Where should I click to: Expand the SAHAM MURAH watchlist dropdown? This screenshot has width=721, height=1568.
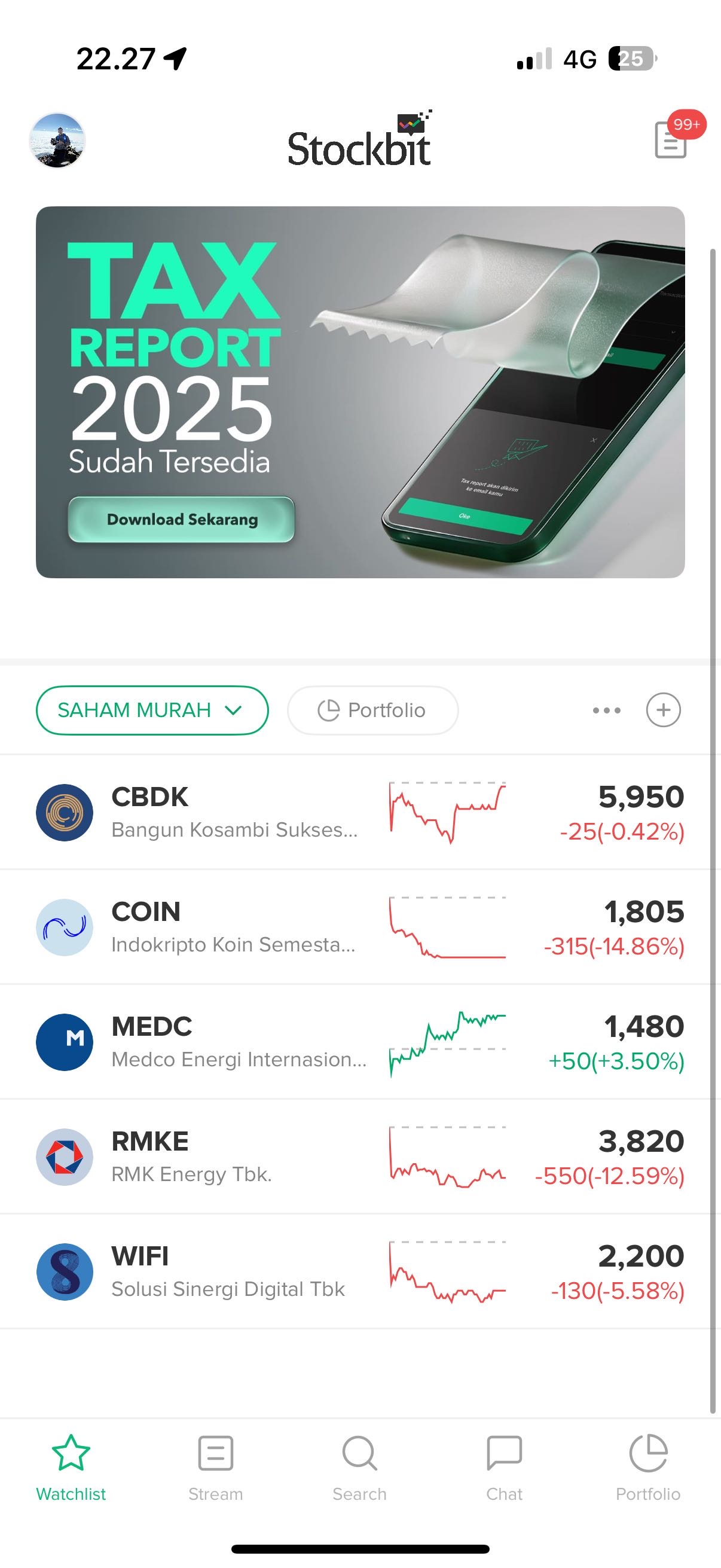[152, 710]
